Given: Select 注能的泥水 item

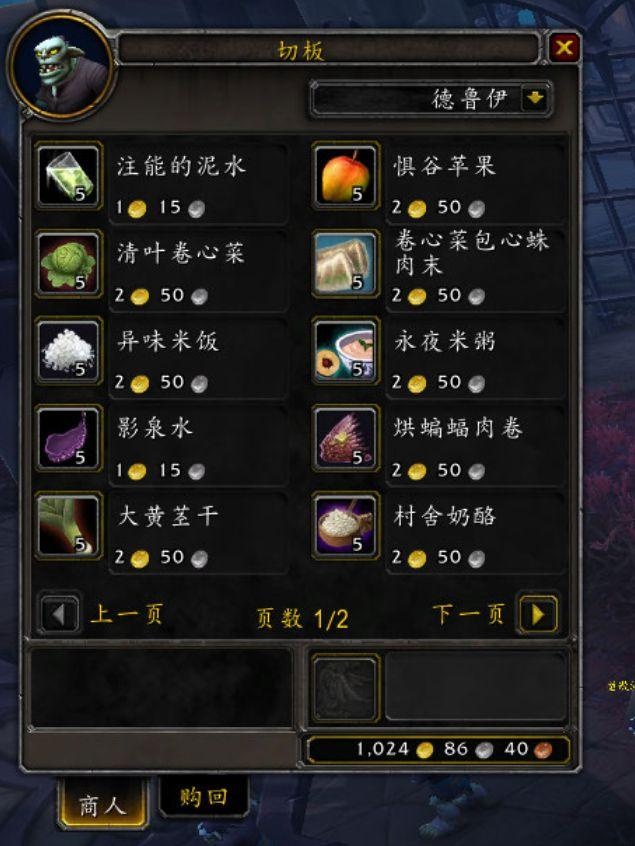Looking at the screenshot, I should coord(69,176).
